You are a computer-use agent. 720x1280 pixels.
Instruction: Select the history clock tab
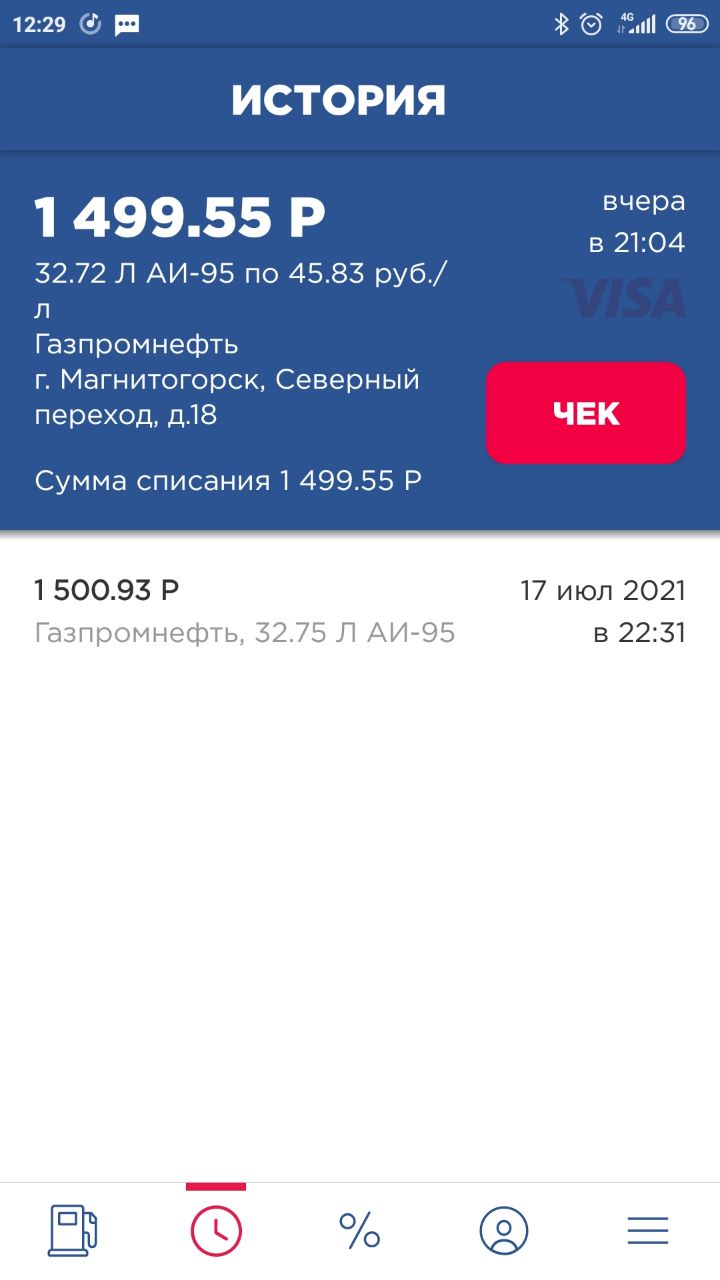tap(216, 1230)
